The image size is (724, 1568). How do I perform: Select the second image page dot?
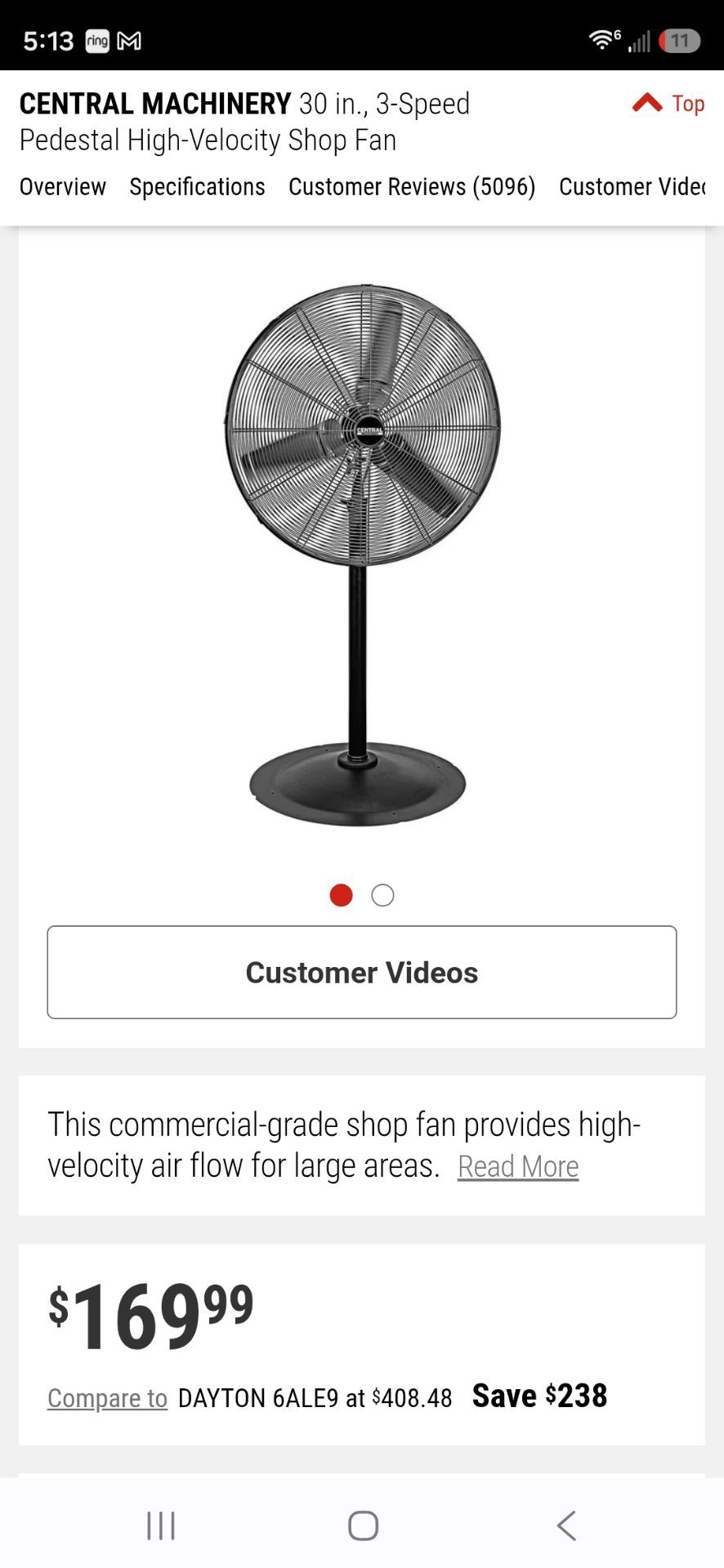click(x=382, y=895)
